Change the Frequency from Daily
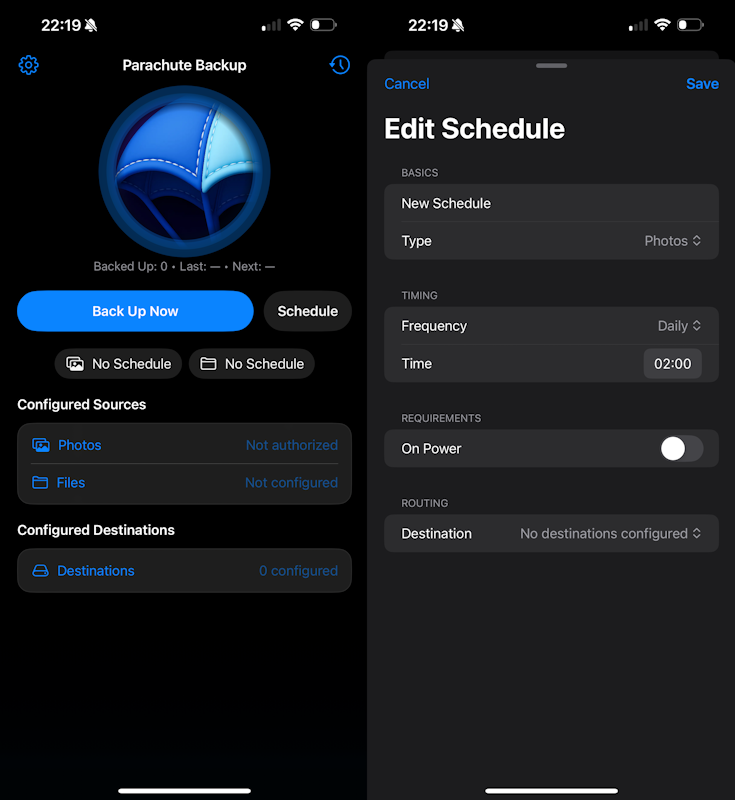This screenshot has width=735, height=800. [679, 326]
